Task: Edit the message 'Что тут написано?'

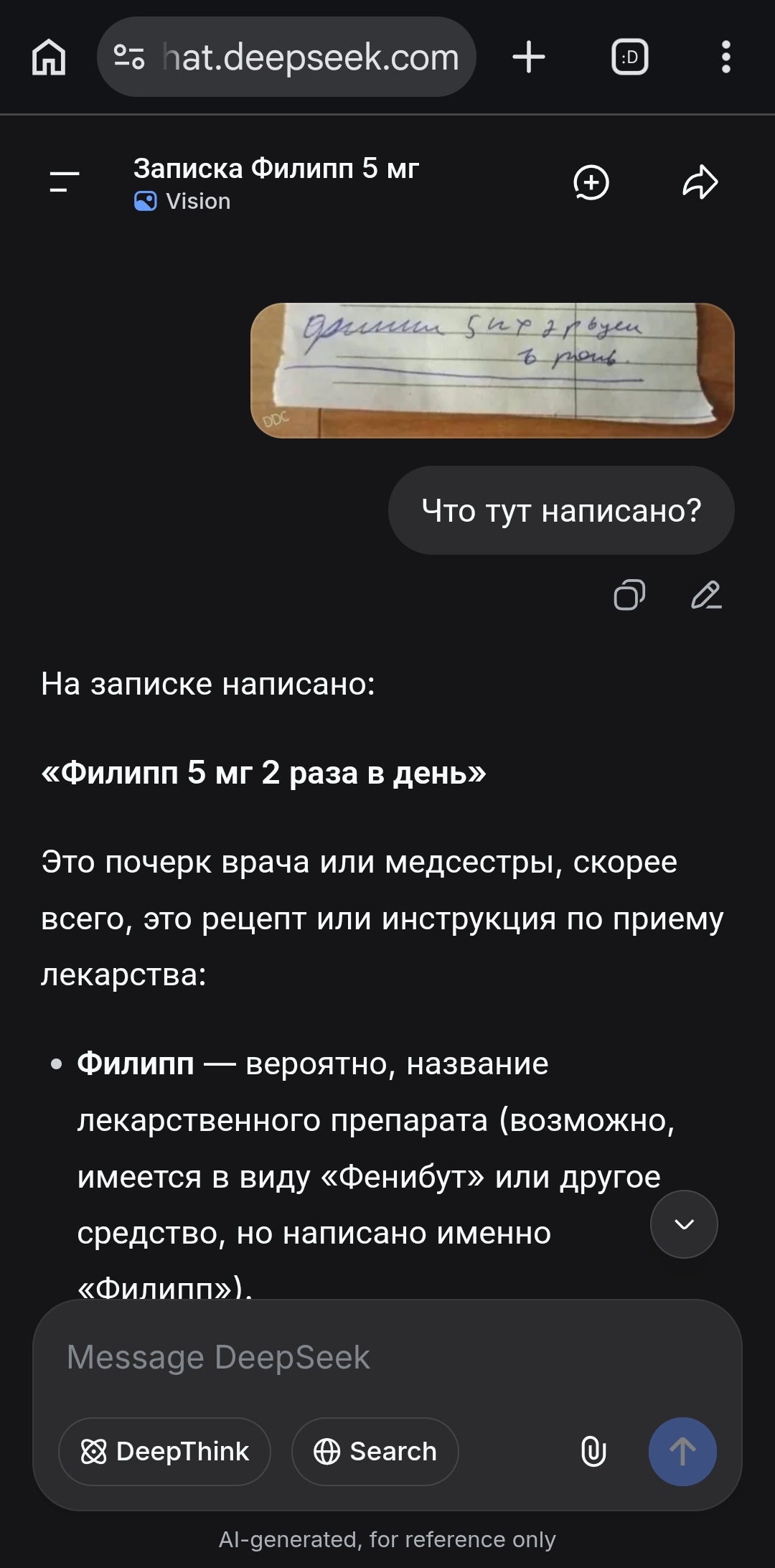Action: tap(706, 595)
